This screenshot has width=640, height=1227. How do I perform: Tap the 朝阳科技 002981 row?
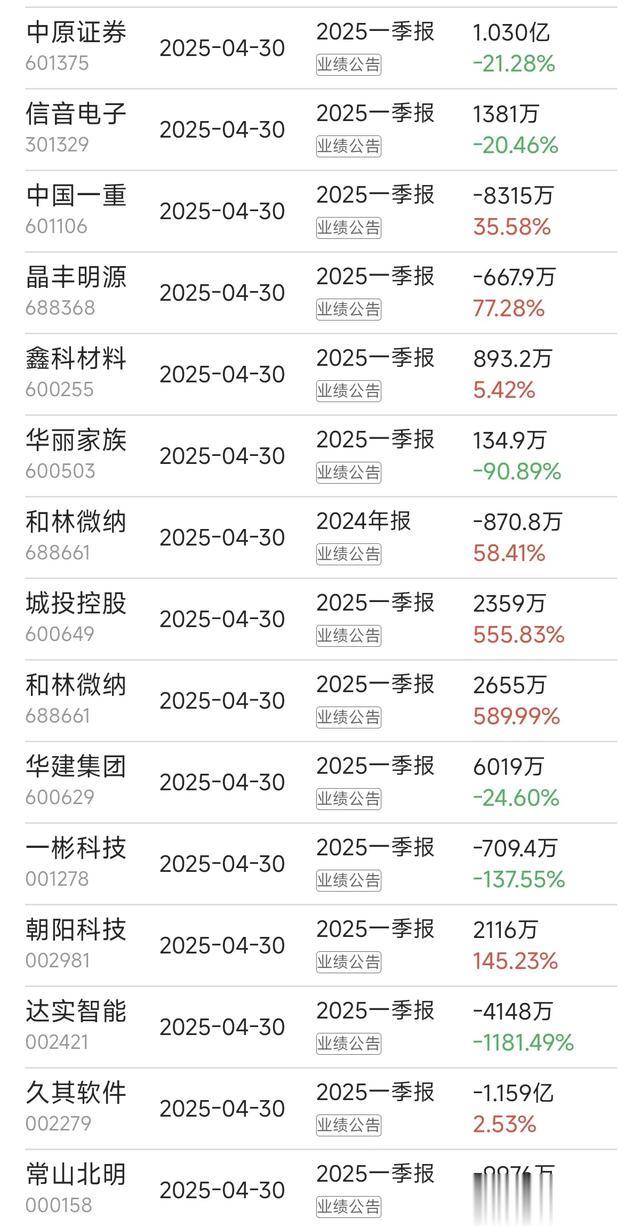click(320, 945)
